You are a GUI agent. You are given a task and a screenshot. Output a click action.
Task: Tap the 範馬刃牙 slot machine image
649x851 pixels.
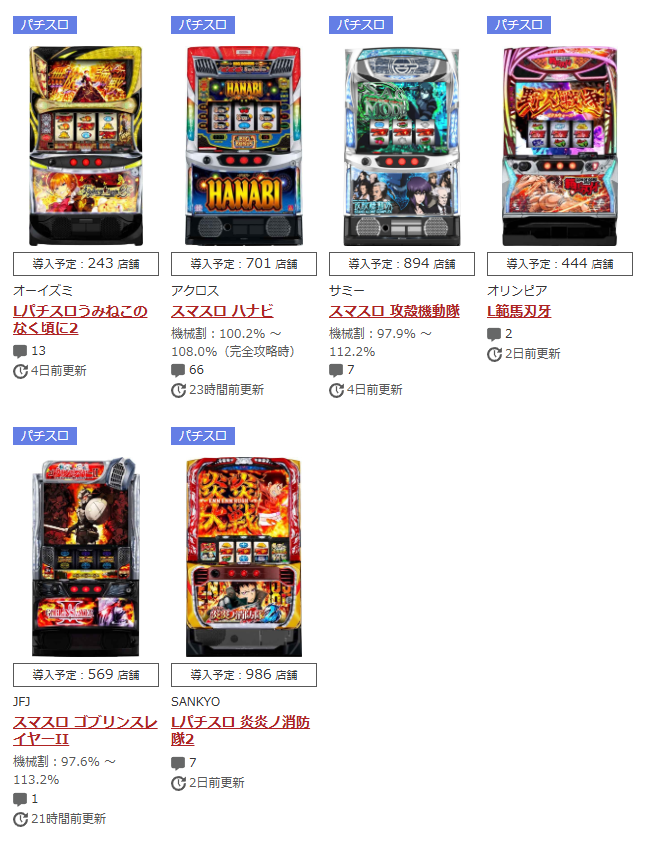[x=559, y=145]
